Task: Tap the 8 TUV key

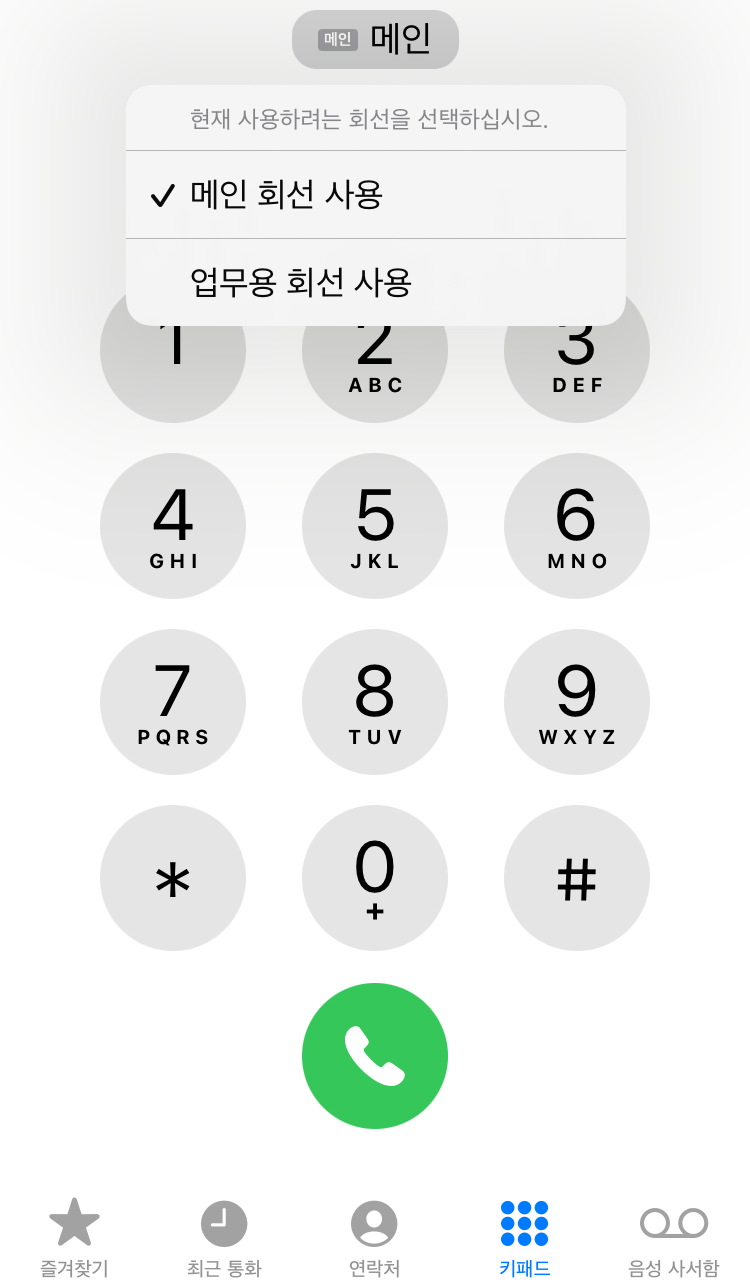Action: coord(375,702)
